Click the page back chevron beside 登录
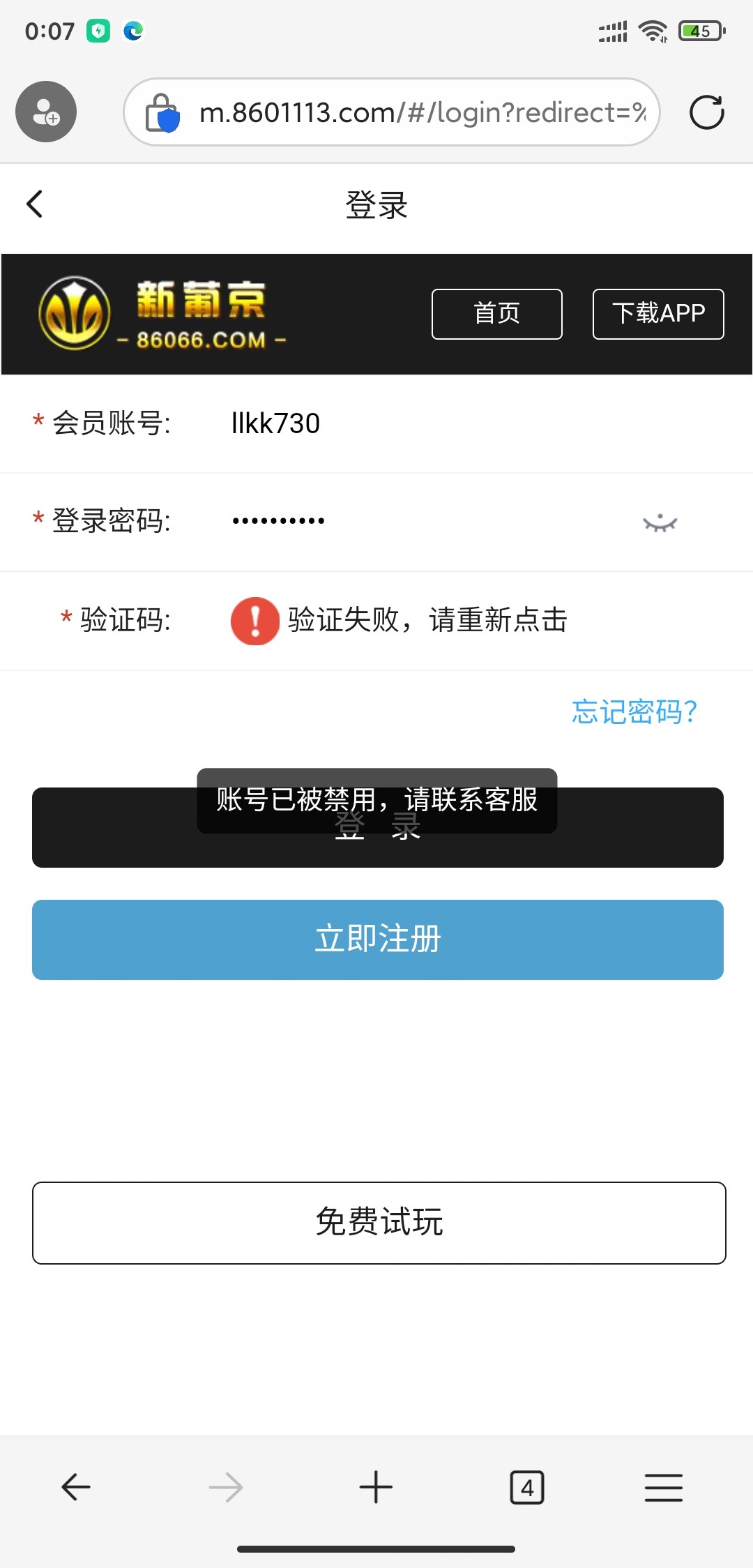Viewport: 753px width, 1568px height. pyautogui.click(x=34, y=204)
